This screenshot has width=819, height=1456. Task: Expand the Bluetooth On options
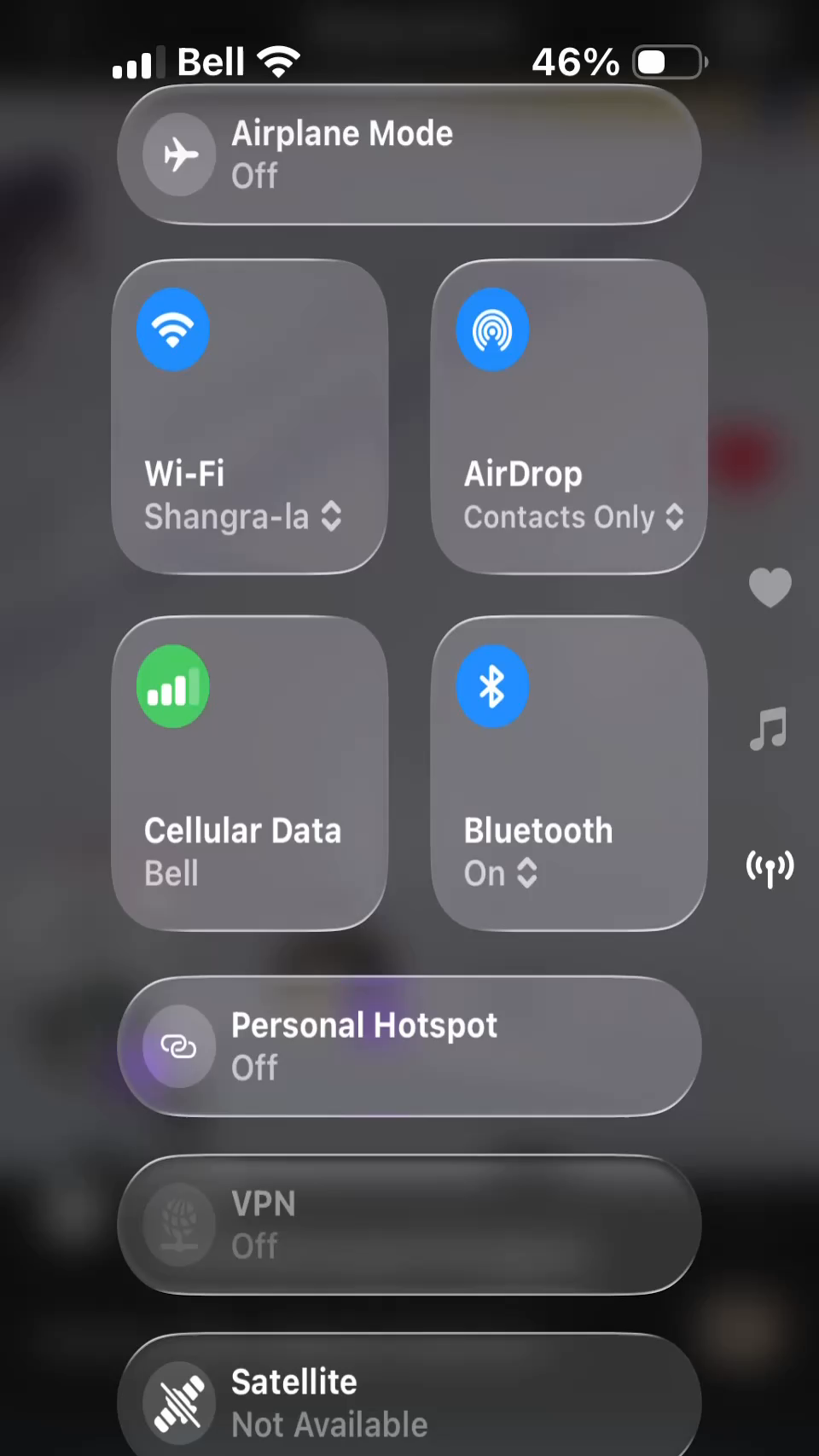501,873
